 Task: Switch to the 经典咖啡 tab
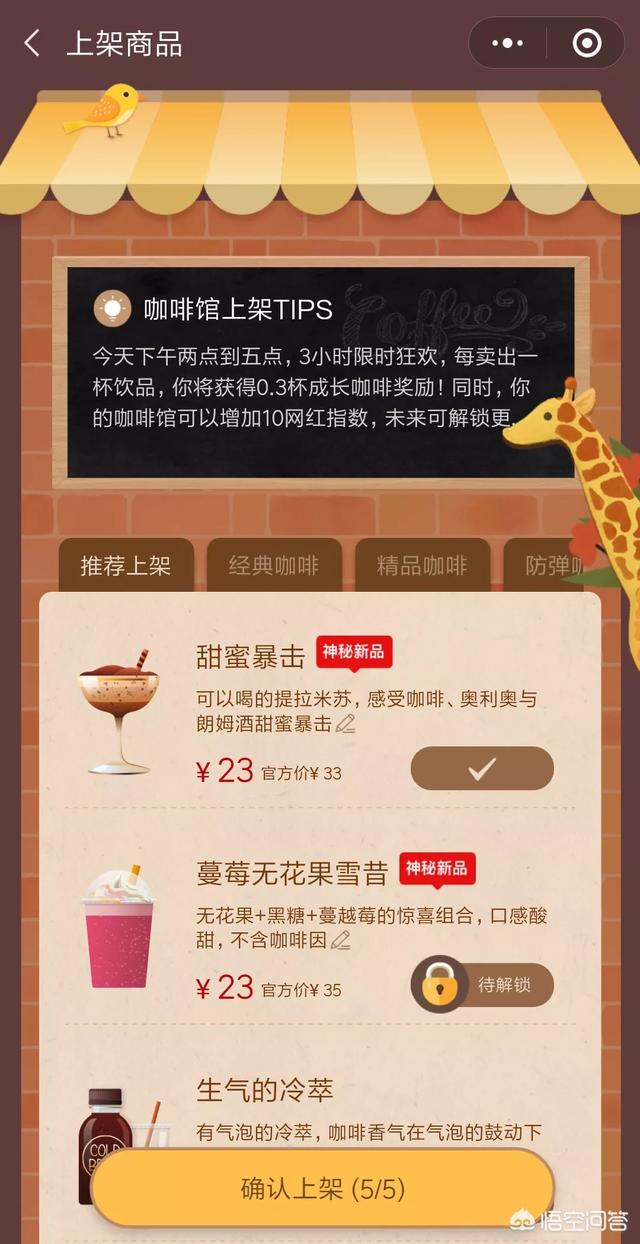(274, 566)
